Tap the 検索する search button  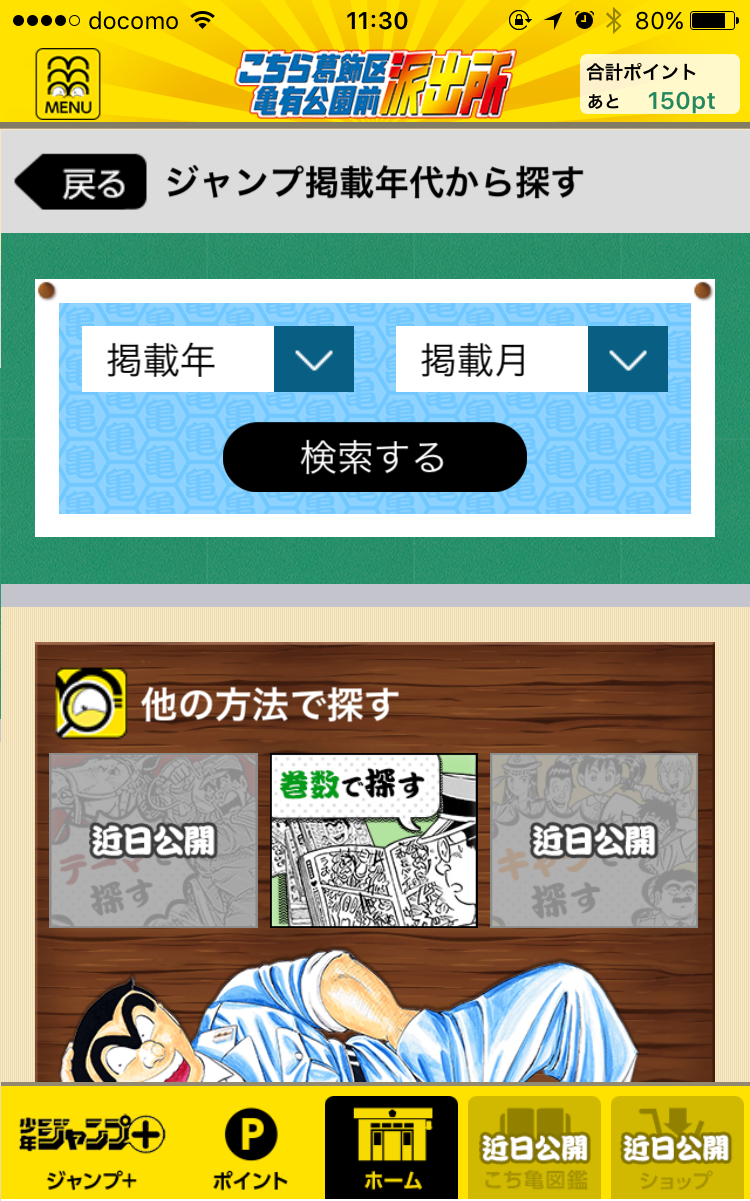[x=374, y=457]
